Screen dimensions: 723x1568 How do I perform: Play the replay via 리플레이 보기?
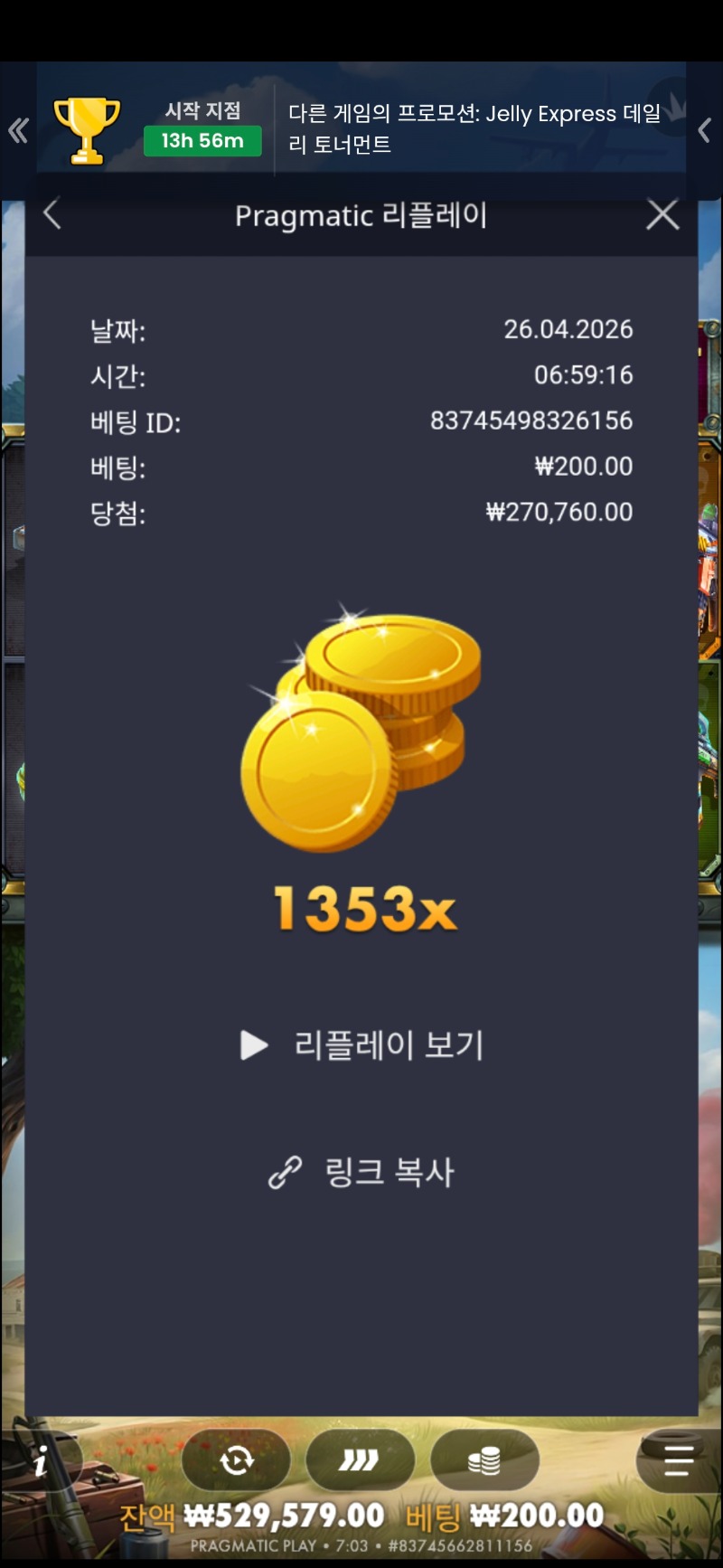362,1045
